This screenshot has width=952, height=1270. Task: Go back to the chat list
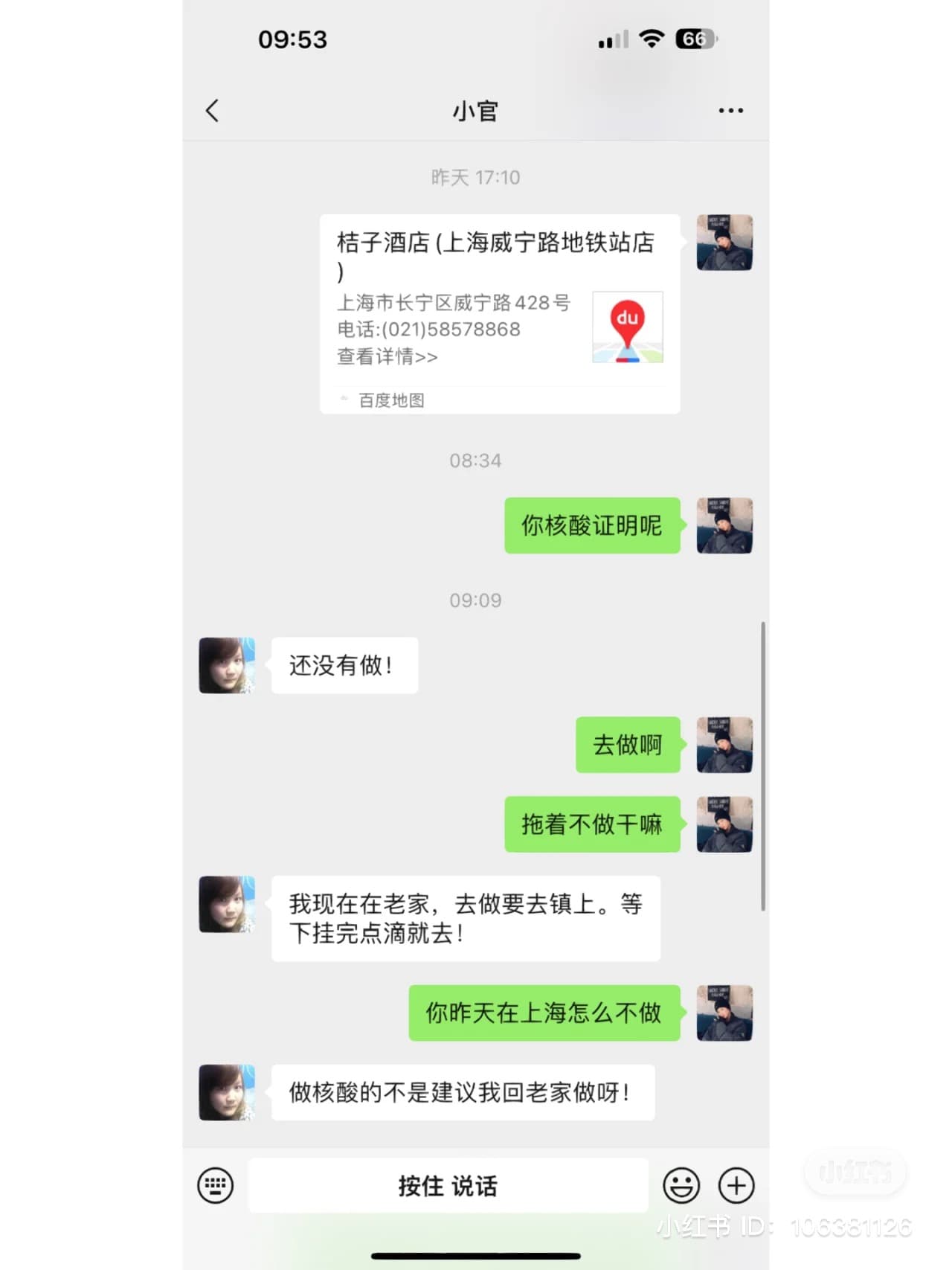(212, 111)
